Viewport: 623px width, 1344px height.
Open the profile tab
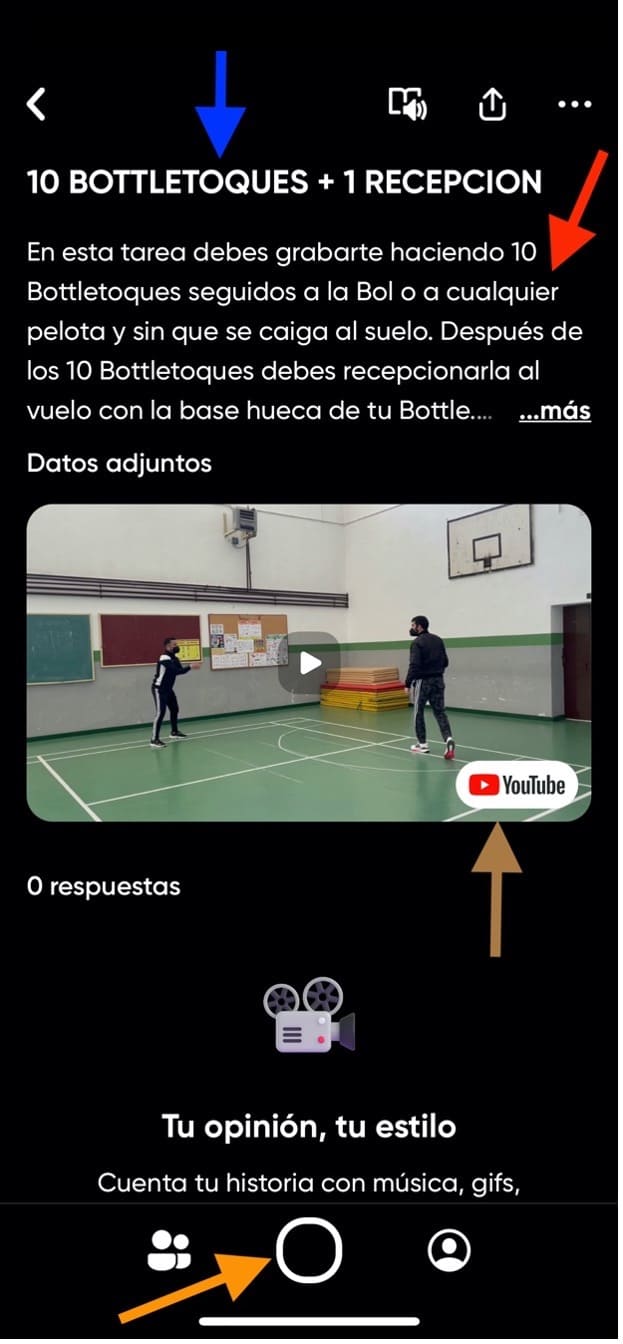449,1250
